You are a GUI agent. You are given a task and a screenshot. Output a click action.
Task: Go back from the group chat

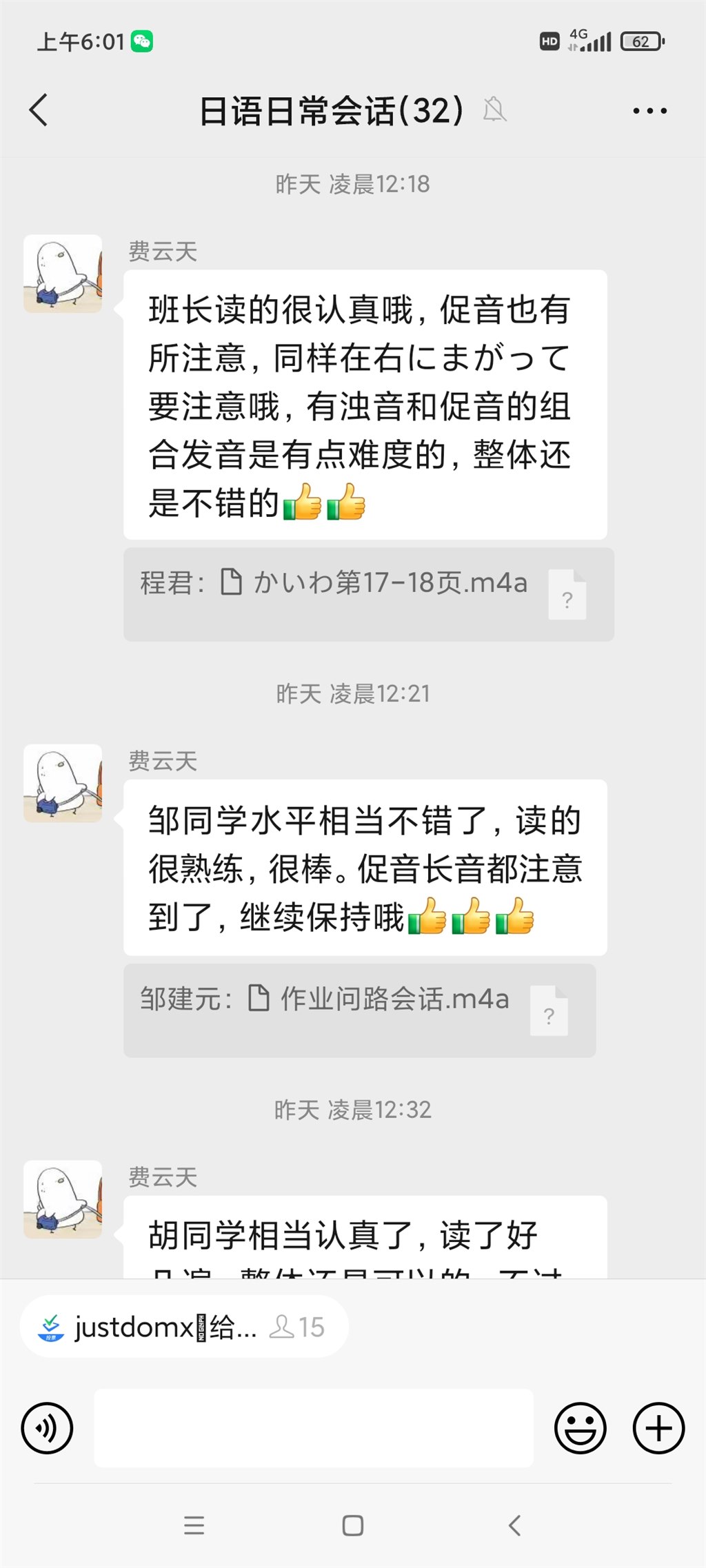pyautogui.click(x=39, y=110)
